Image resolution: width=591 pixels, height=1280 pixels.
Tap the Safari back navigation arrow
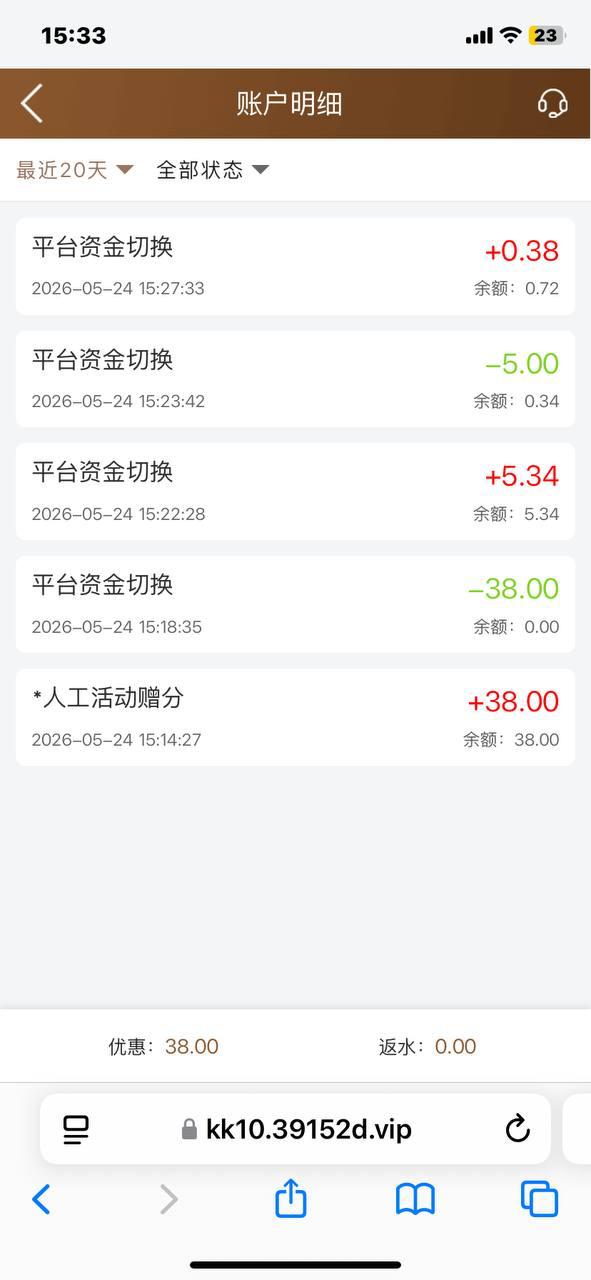41,1199
